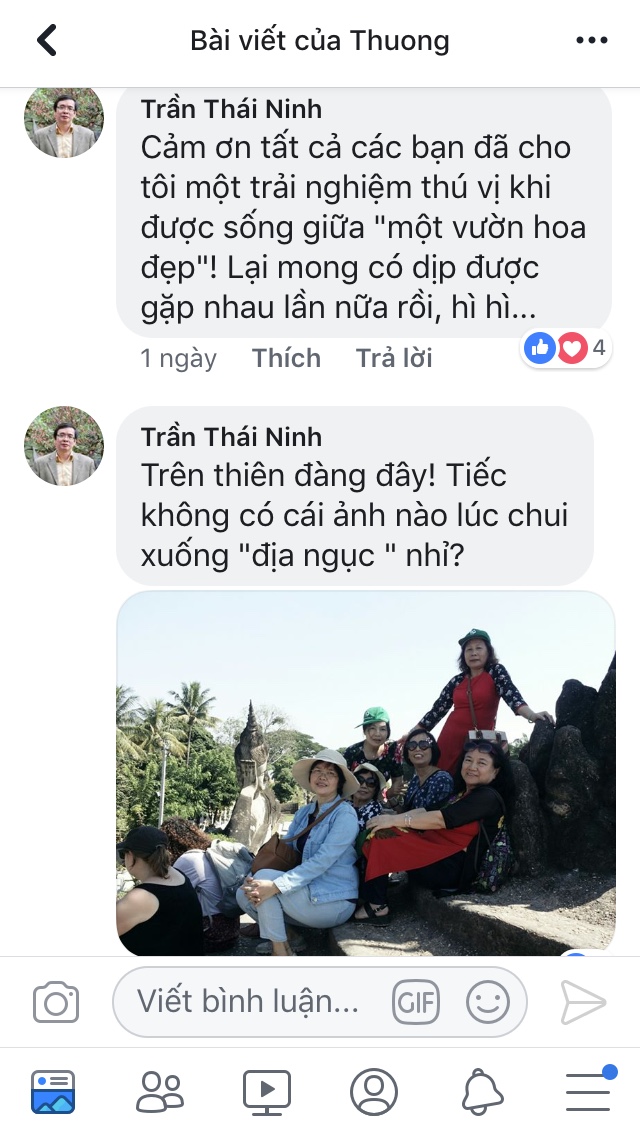The image size is (640, 1136).
Task: Open the GIF picker
Action: coord(416,1001)
